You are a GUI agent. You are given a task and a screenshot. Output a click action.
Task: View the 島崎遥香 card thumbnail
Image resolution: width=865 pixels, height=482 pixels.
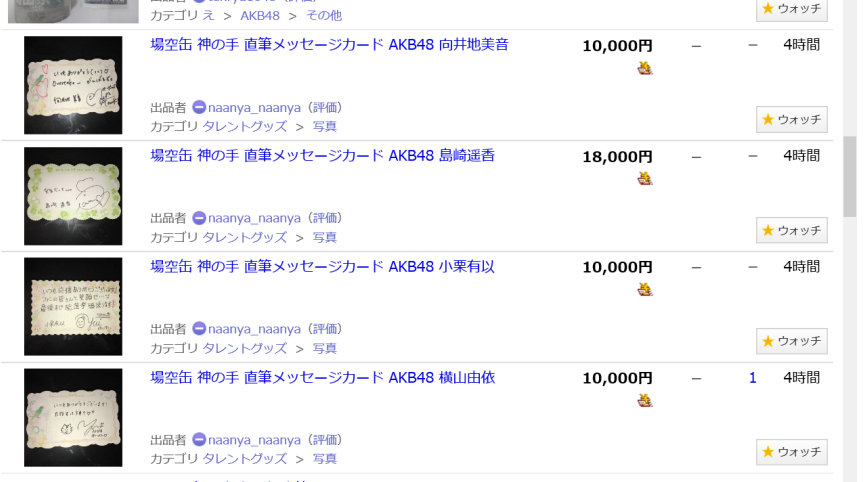click(x=73, y=196)
